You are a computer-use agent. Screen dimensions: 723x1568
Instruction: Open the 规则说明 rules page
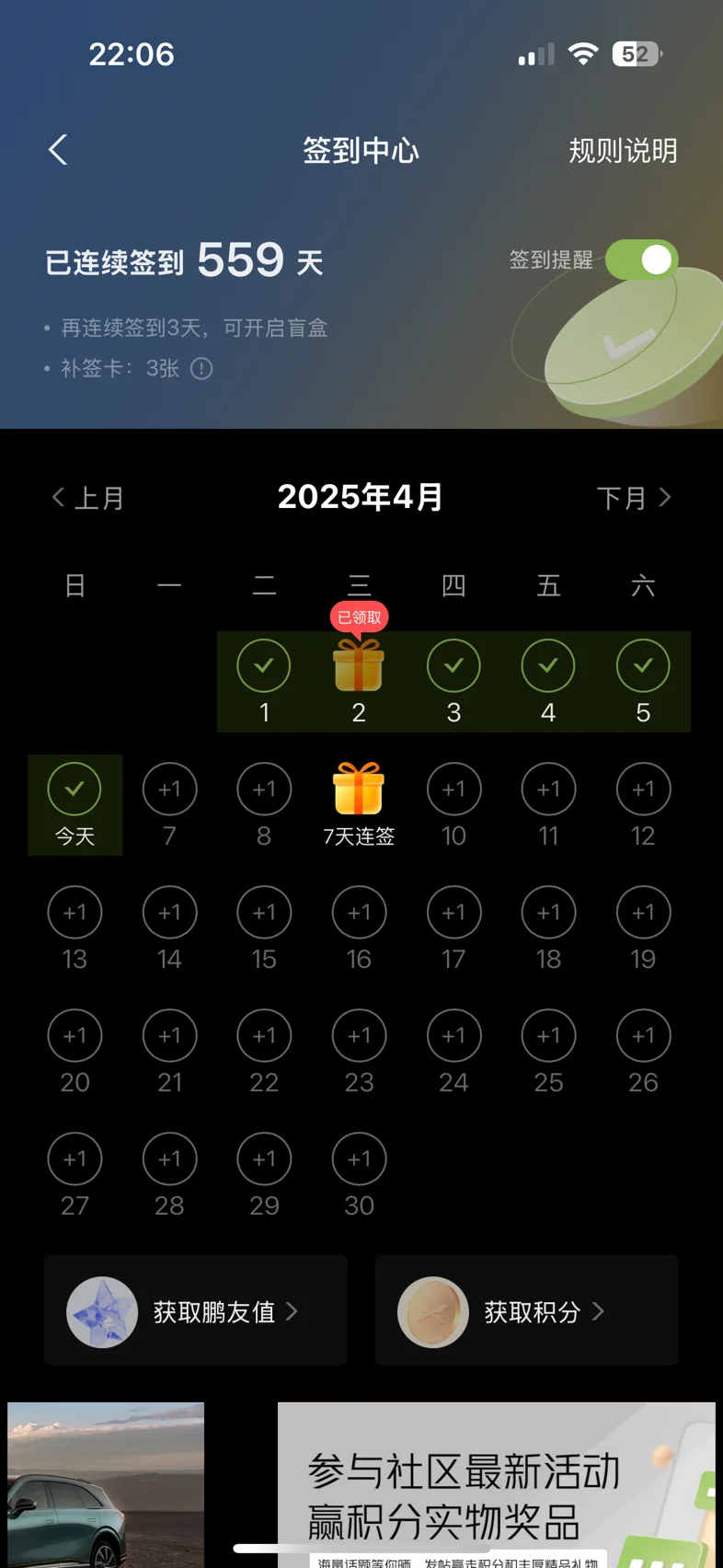click(x=622, y=151)
